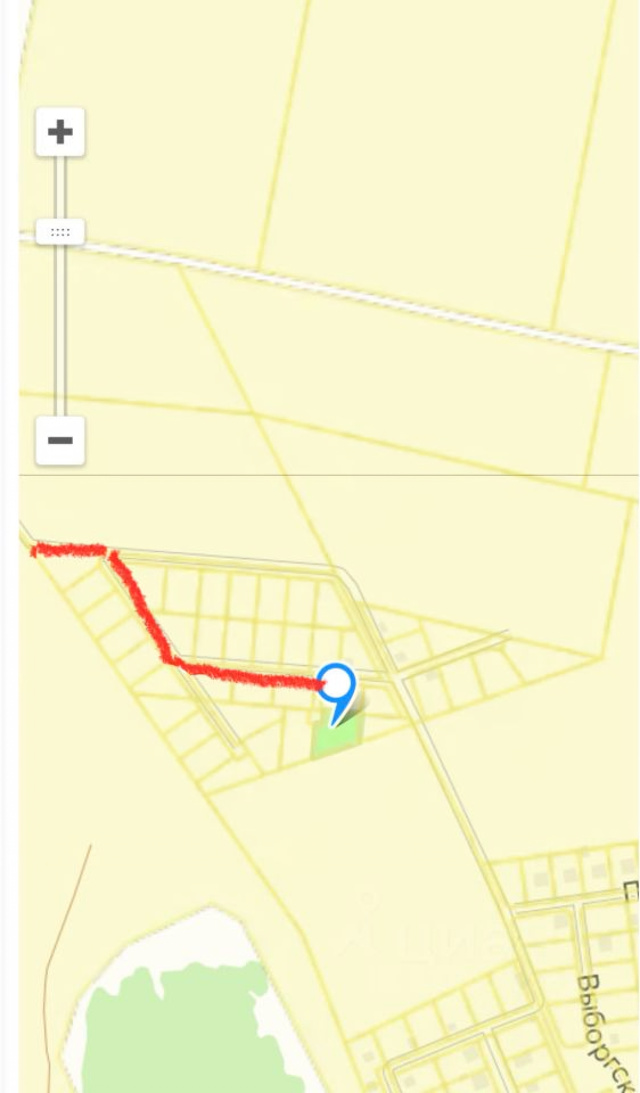Viewport: 640px width, 1093px height.
Task: Zoom out with the minus button
Action: 60,440
